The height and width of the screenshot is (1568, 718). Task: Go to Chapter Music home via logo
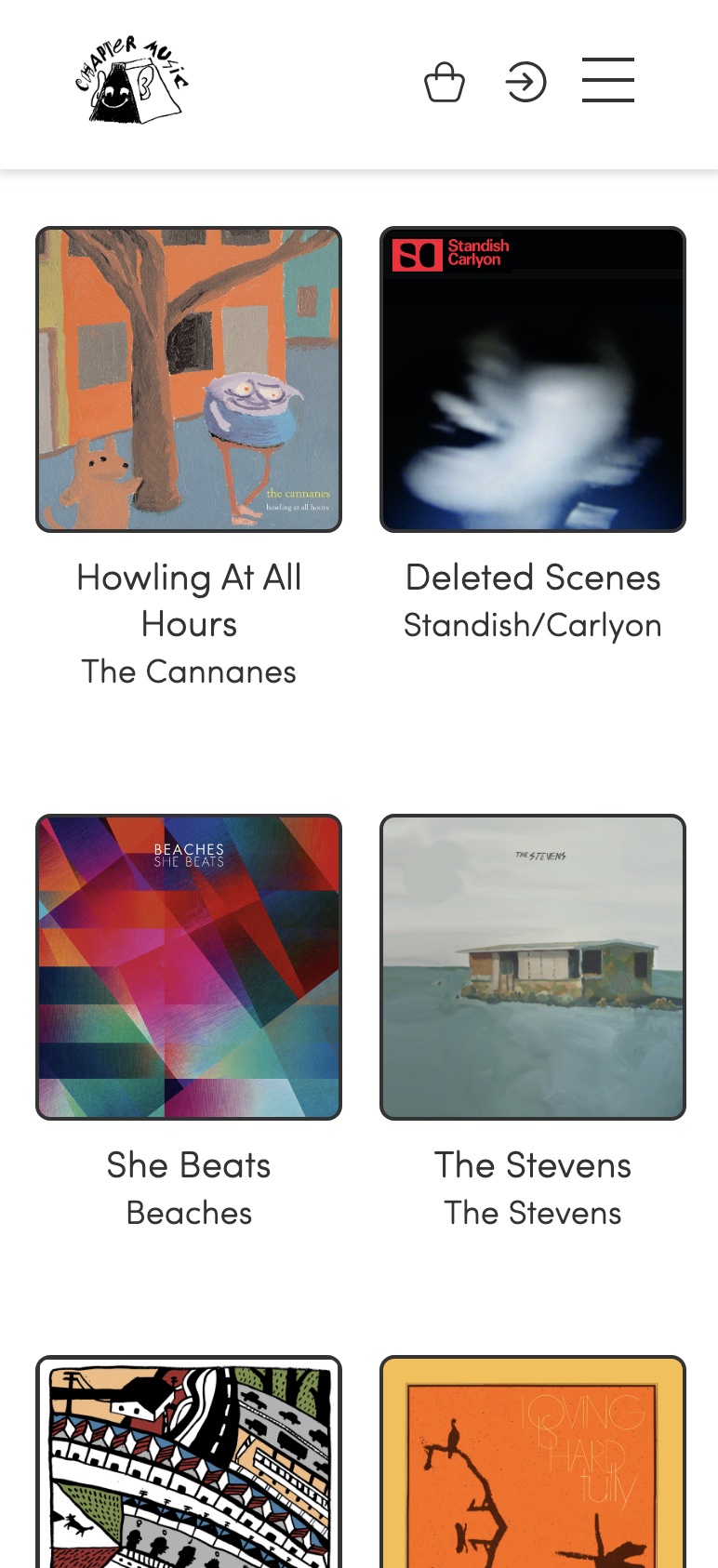(132, 81)
